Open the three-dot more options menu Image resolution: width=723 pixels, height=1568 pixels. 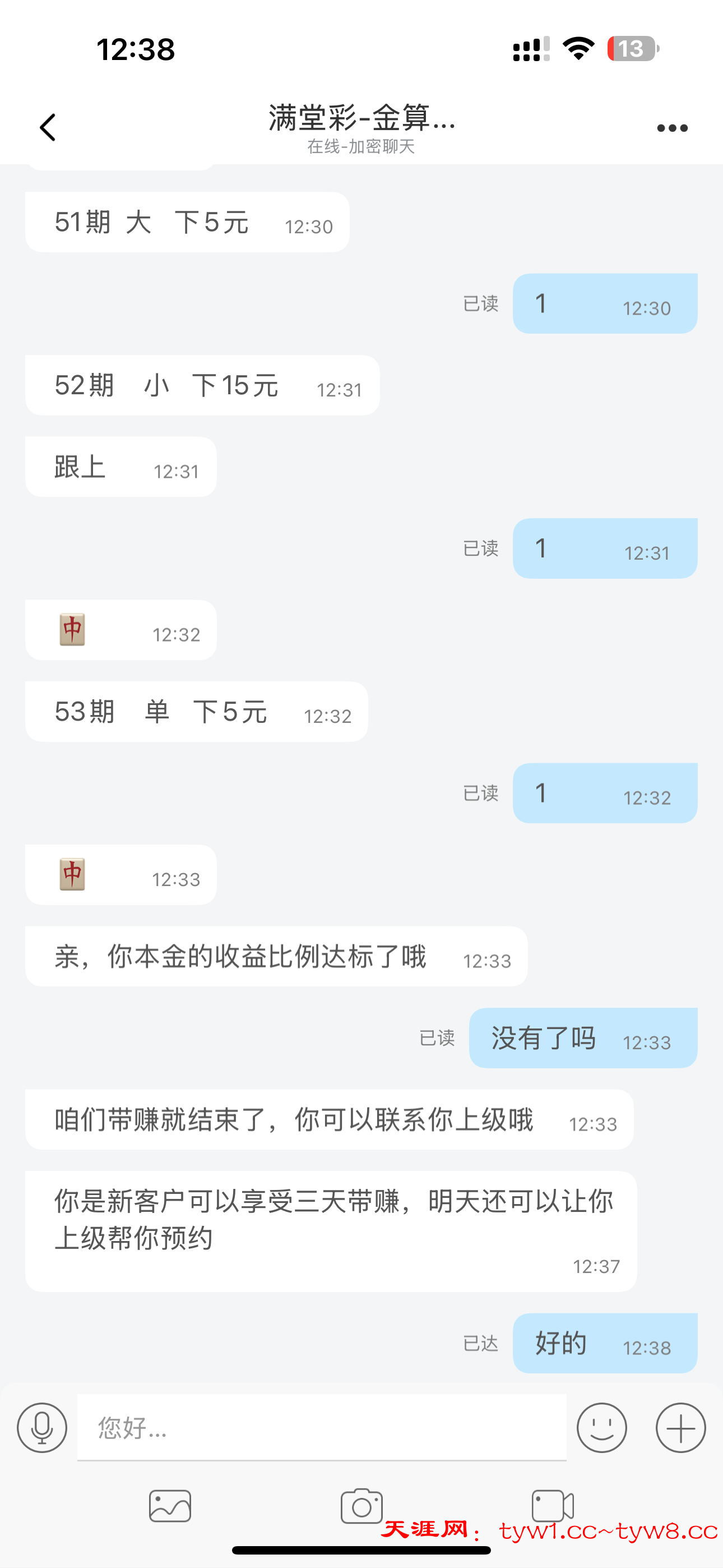[672, 128]
